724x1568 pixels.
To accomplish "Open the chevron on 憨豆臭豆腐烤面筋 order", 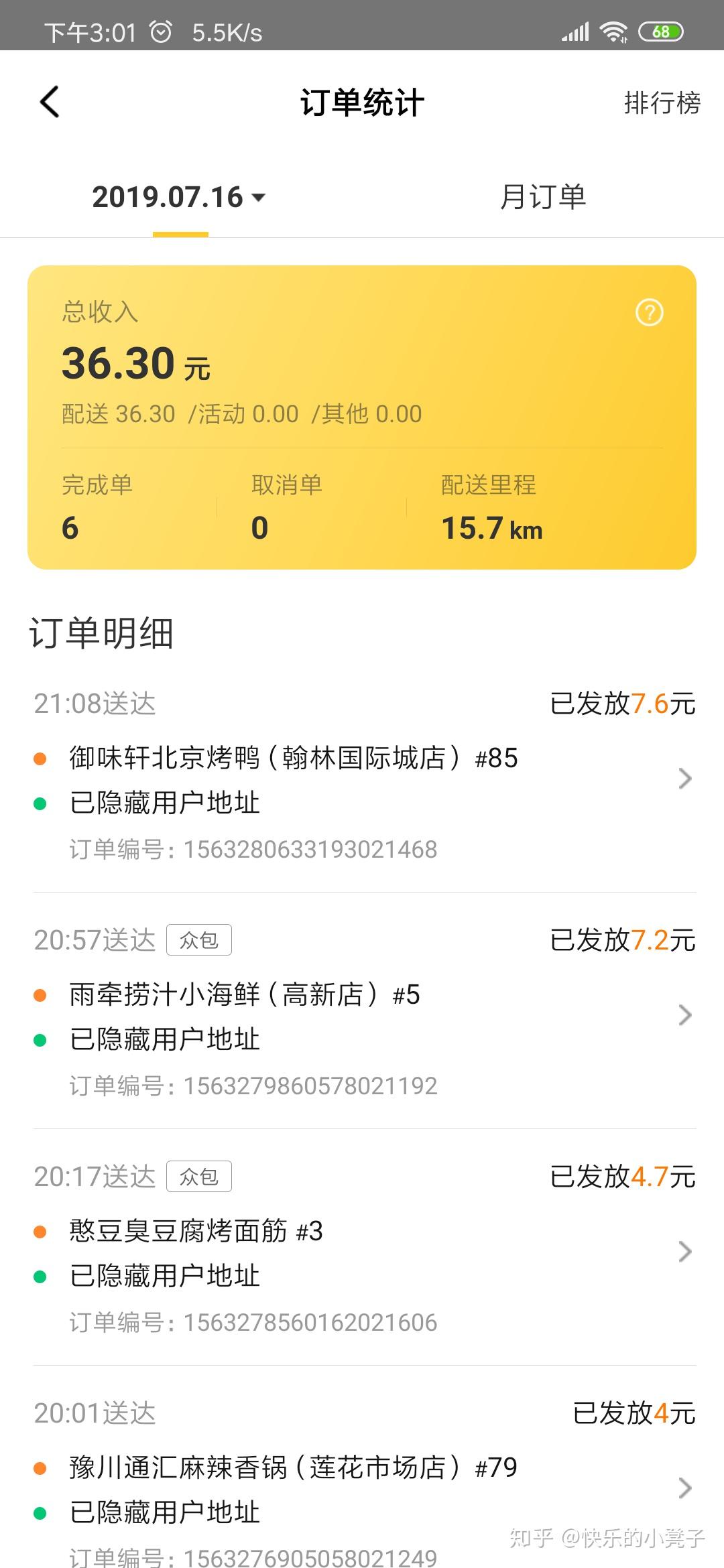I will tap(684, 1253).
